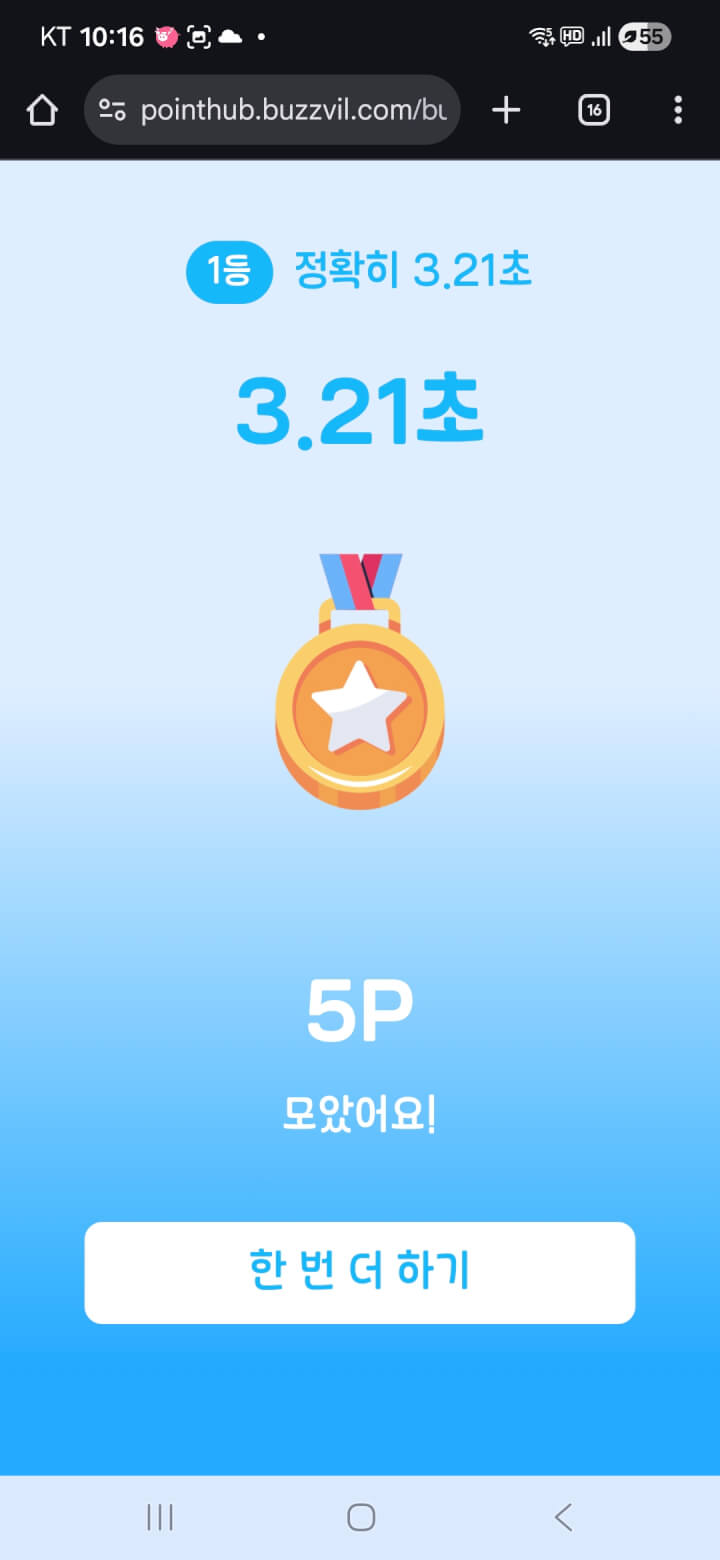Open the tab switcher showing 16 tabs
Screen dimensions: 720x1560
pyautogui.click(x=593, y=110)
